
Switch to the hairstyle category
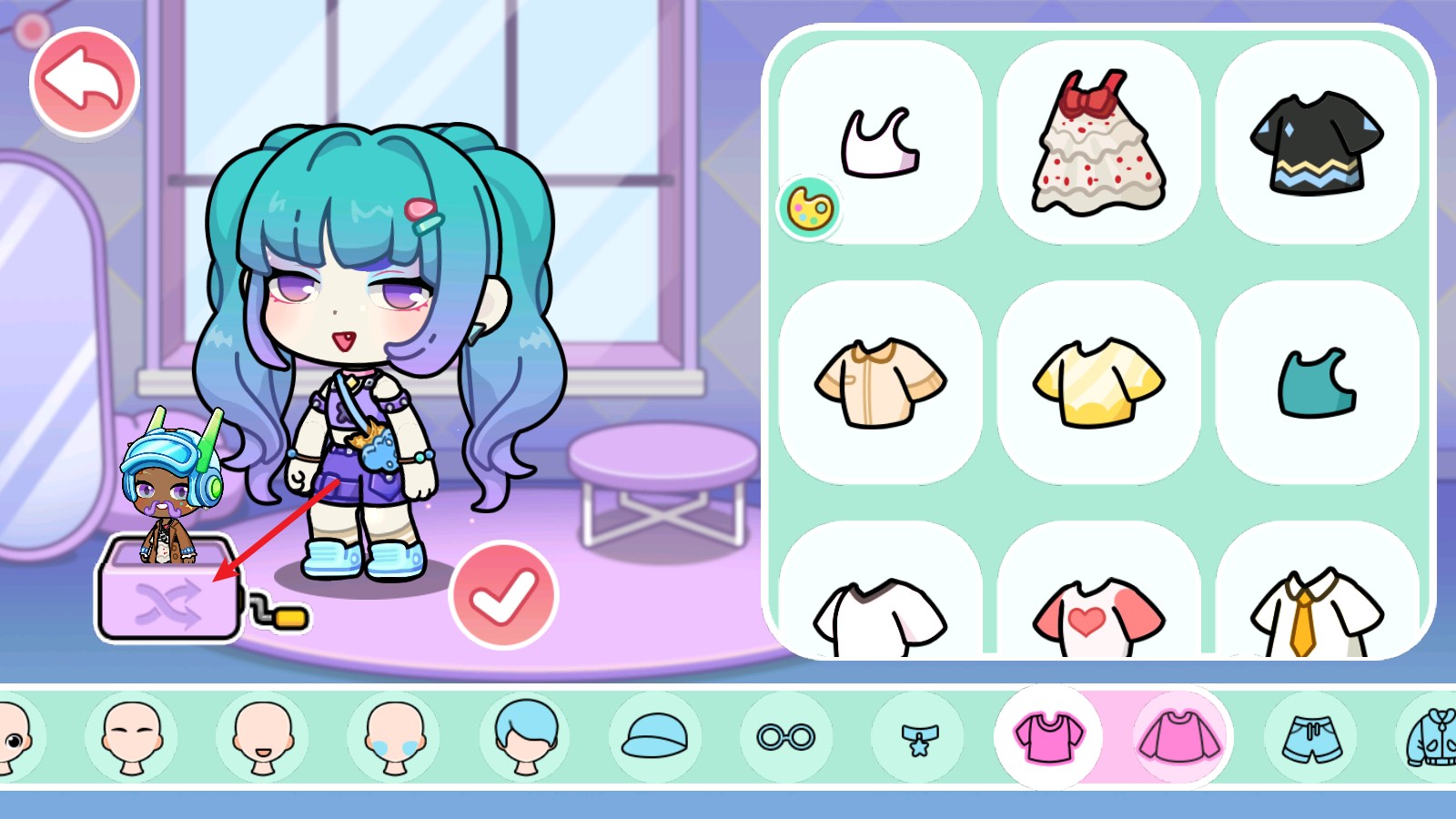(x=525, y=737)
